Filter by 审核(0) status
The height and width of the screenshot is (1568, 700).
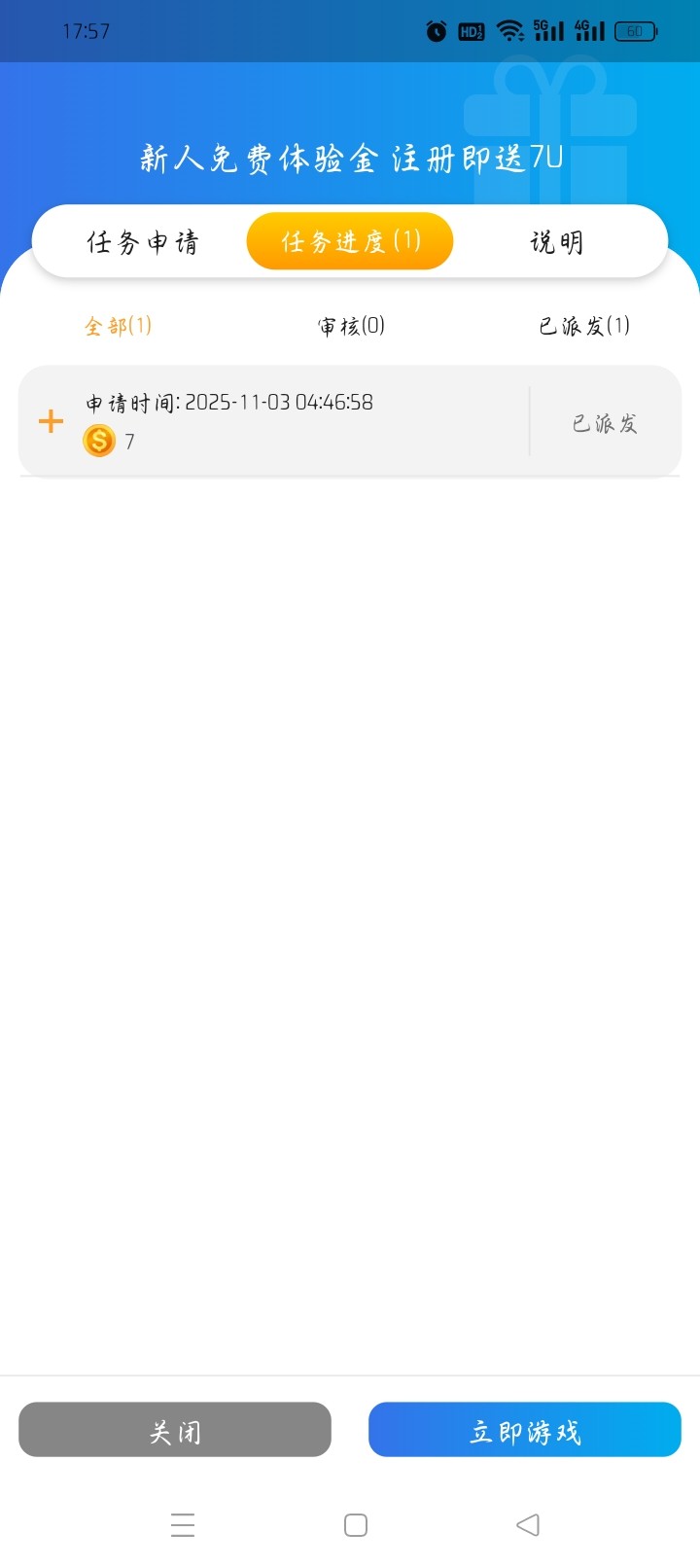[351, 326]
